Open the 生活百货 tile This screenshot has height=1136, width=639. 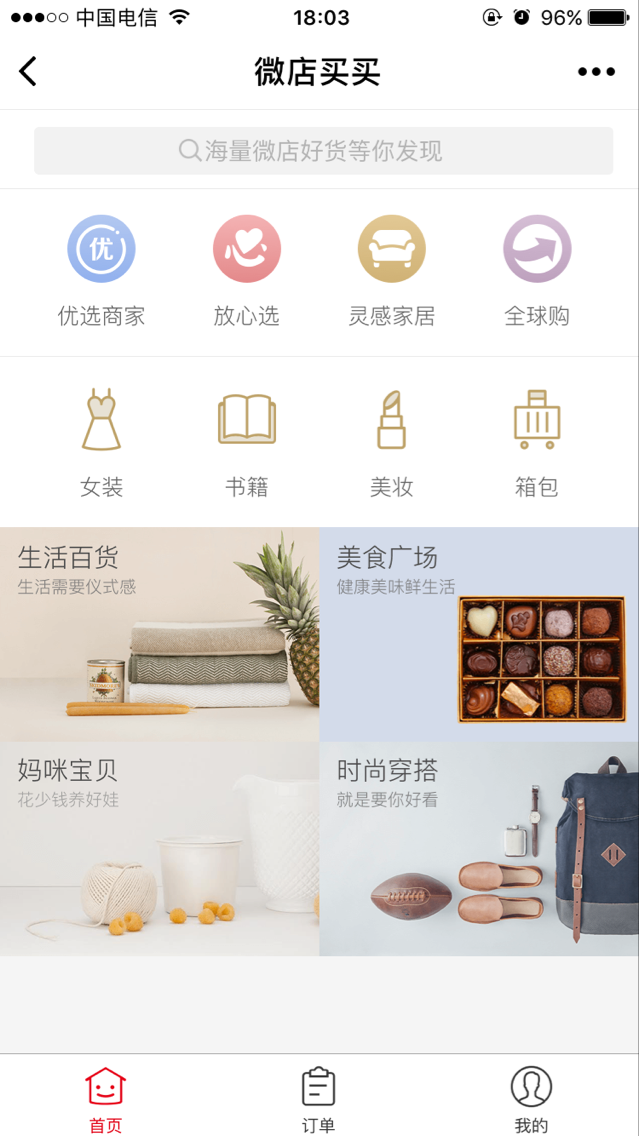point(160,634)
